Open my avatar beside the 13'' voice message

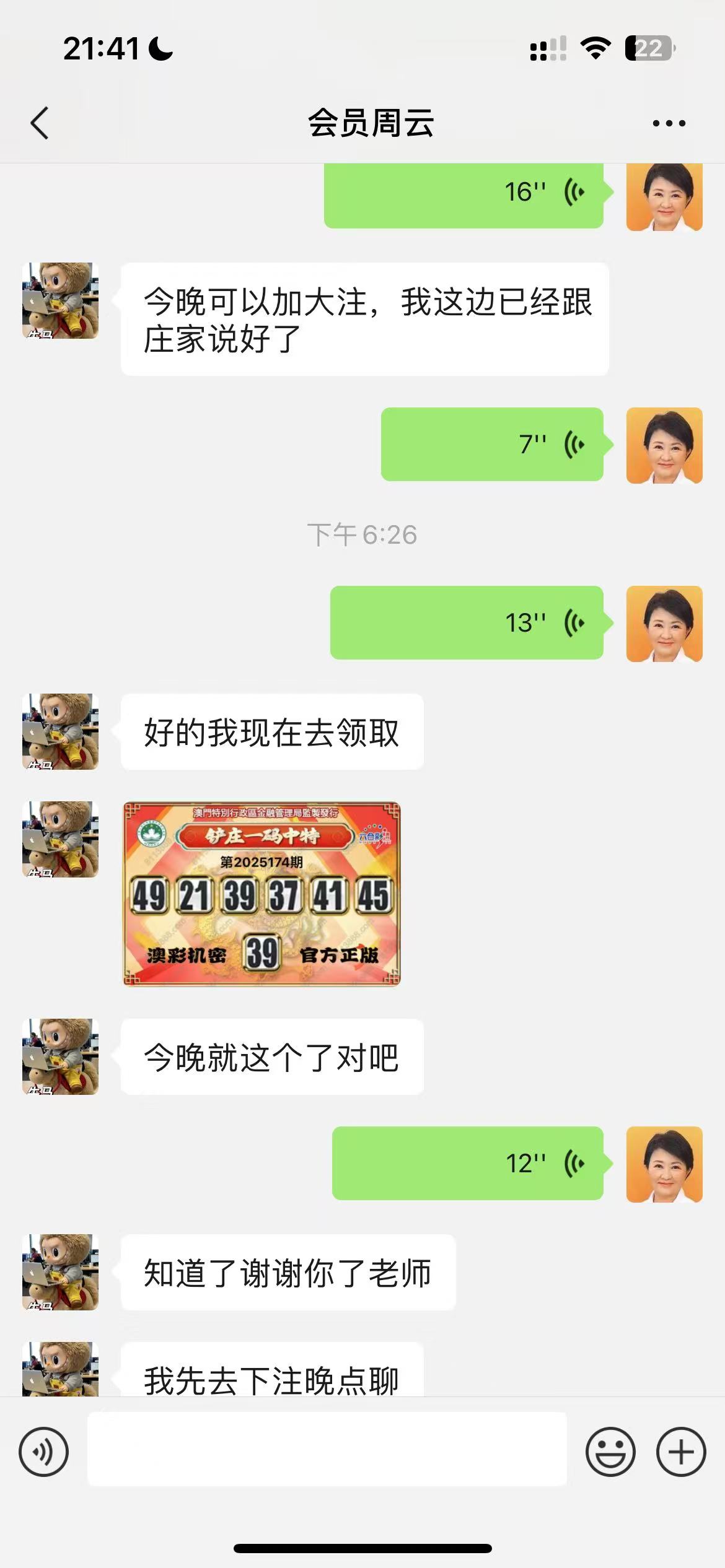(x=664, y=624)
